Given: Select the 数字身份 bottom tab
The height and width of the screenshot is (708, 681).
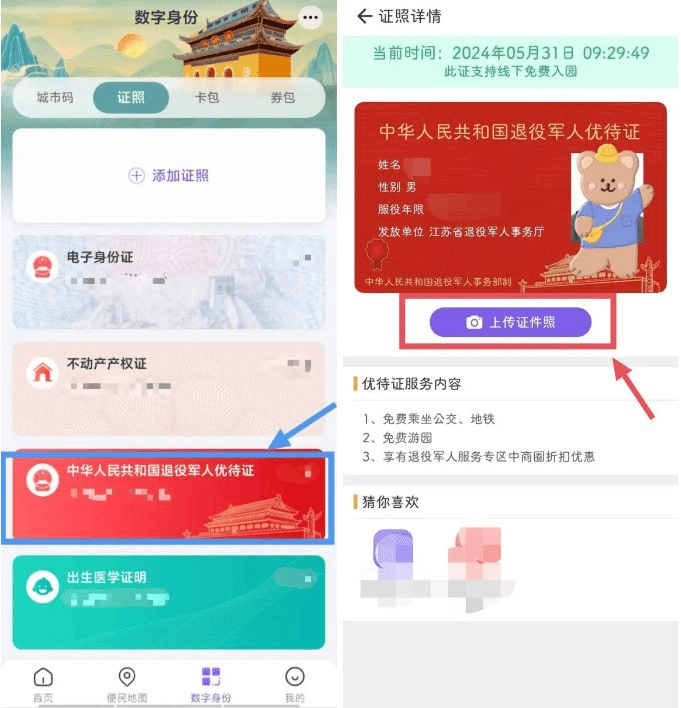Looking at the screenshot, I should coord(211,685).
